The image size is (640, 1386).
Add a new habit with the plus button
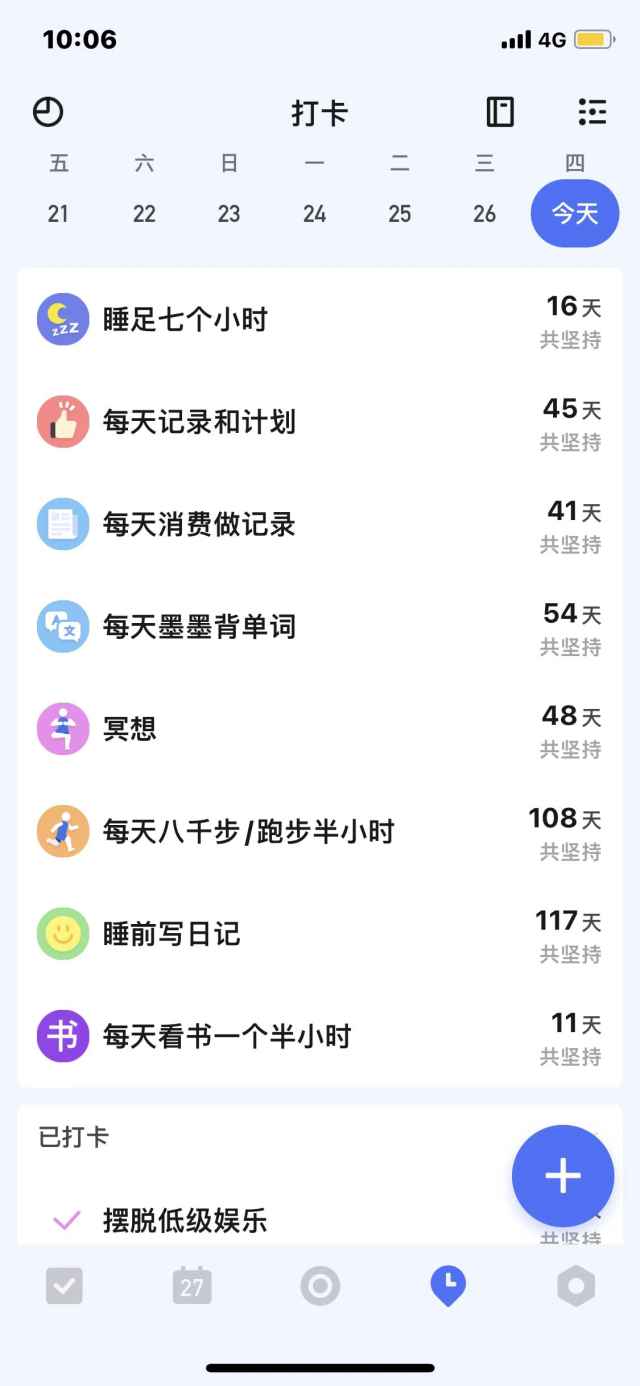563,1176
